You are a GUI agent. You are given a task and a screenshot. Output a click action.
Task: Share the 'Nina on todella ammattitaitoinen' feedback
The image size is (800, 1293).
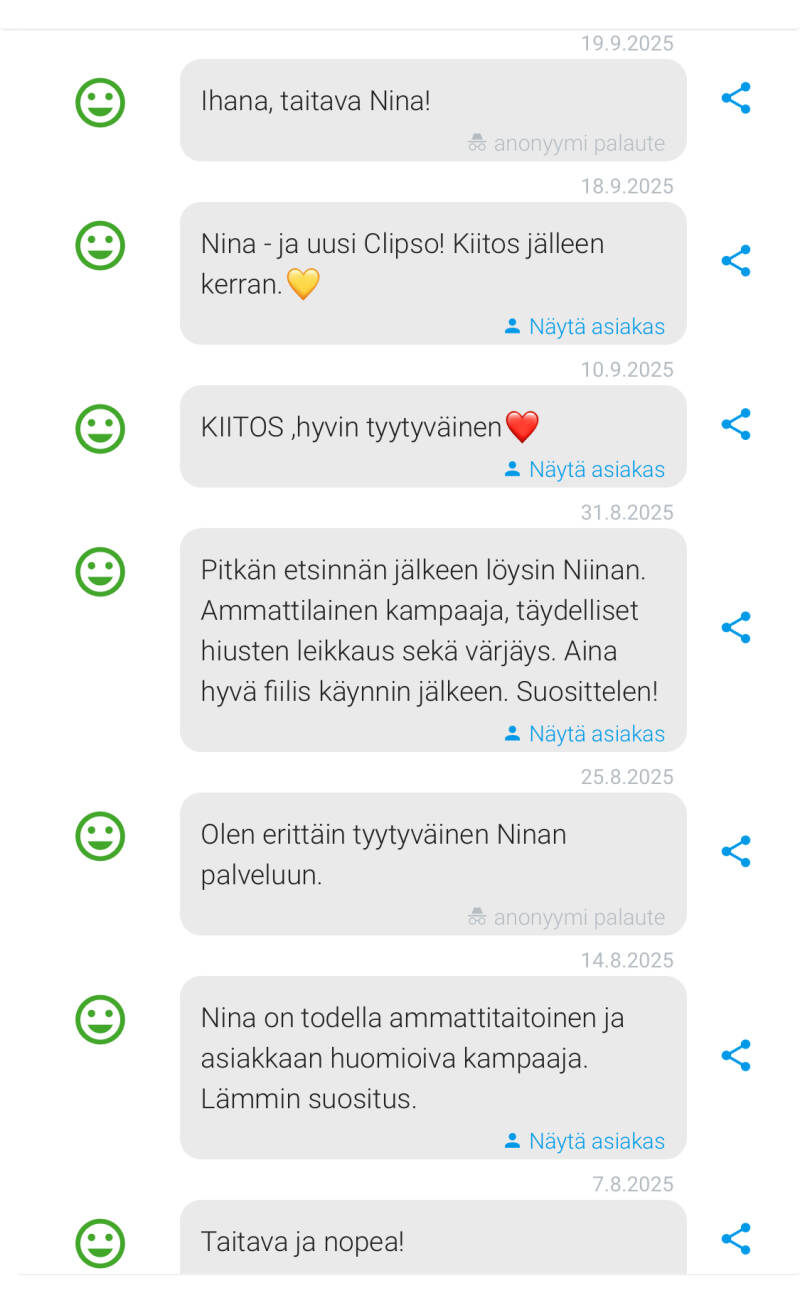coord(736,1056)
